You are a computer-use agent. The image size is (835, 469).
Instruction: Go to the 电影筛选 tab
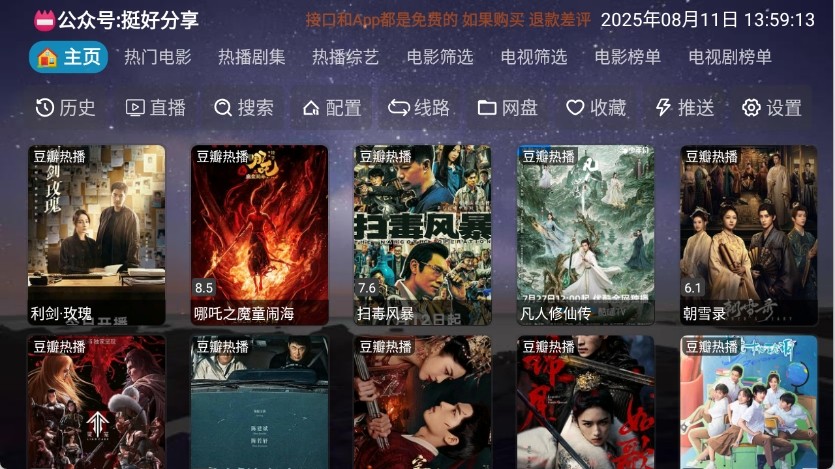pyautogui.click(x=440, y=57)
